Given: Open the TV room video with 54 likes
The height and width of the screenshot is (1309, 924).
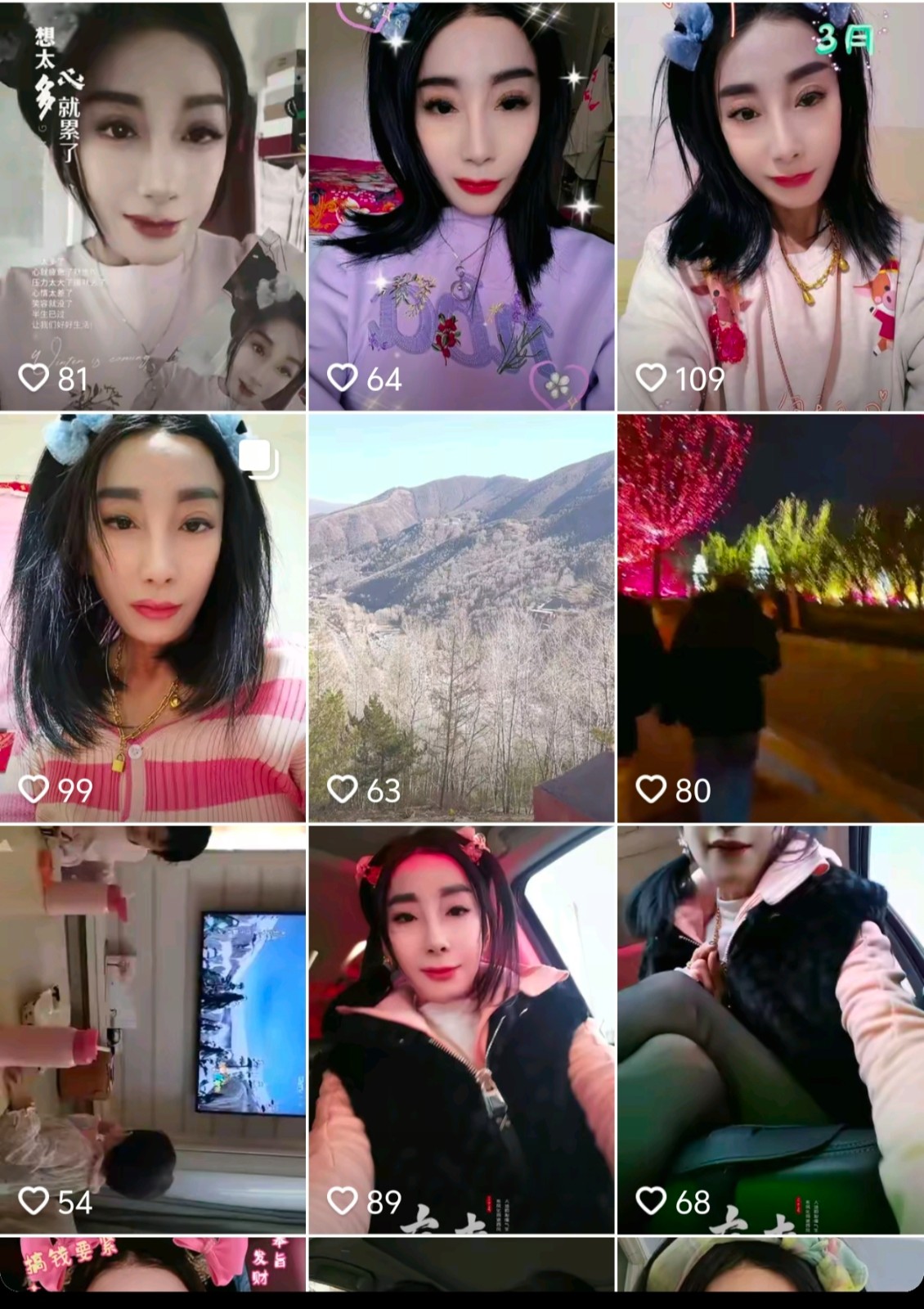Looking at the screenshot, I should click(153, 1029).
